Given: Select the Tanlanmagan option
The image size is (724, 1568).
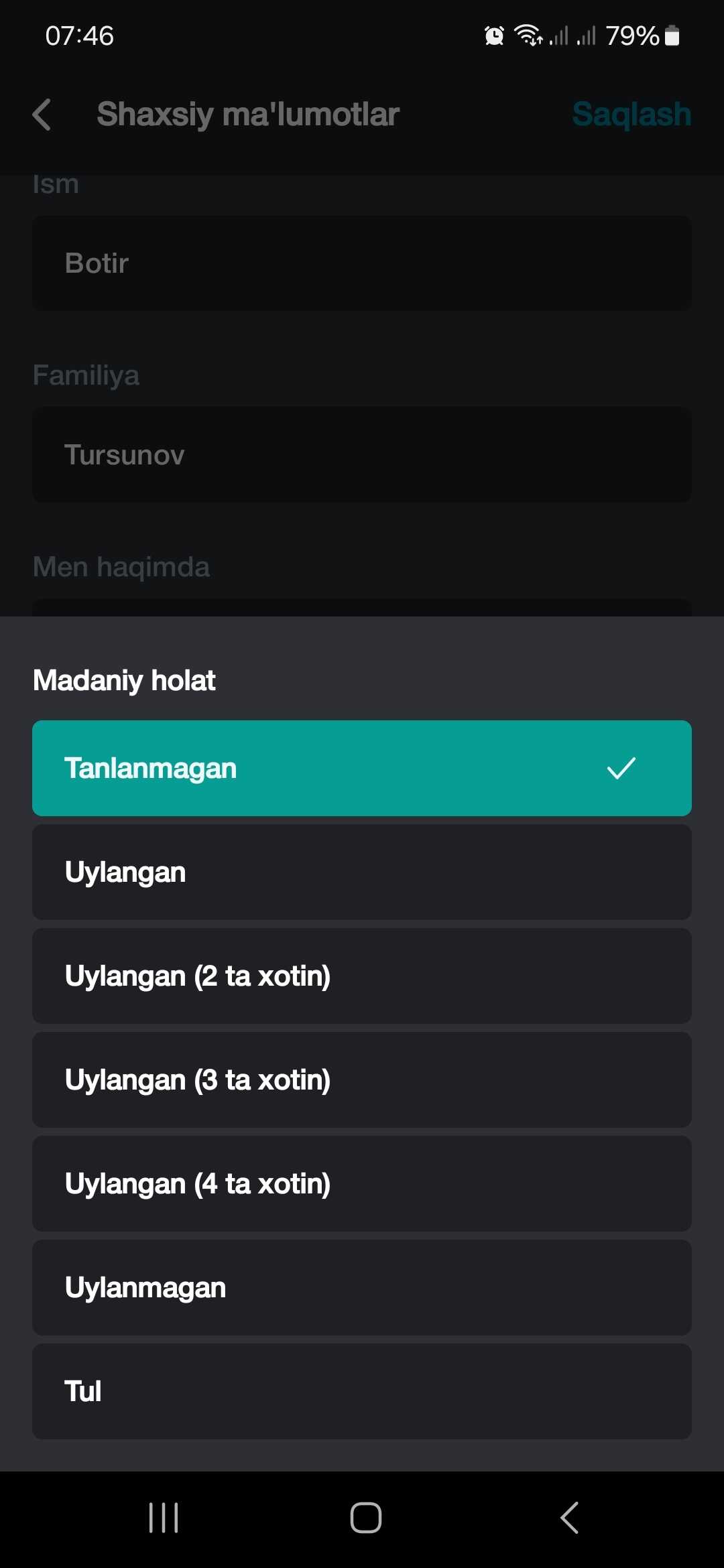Looking at the screenshot, I should coord(362,768).
